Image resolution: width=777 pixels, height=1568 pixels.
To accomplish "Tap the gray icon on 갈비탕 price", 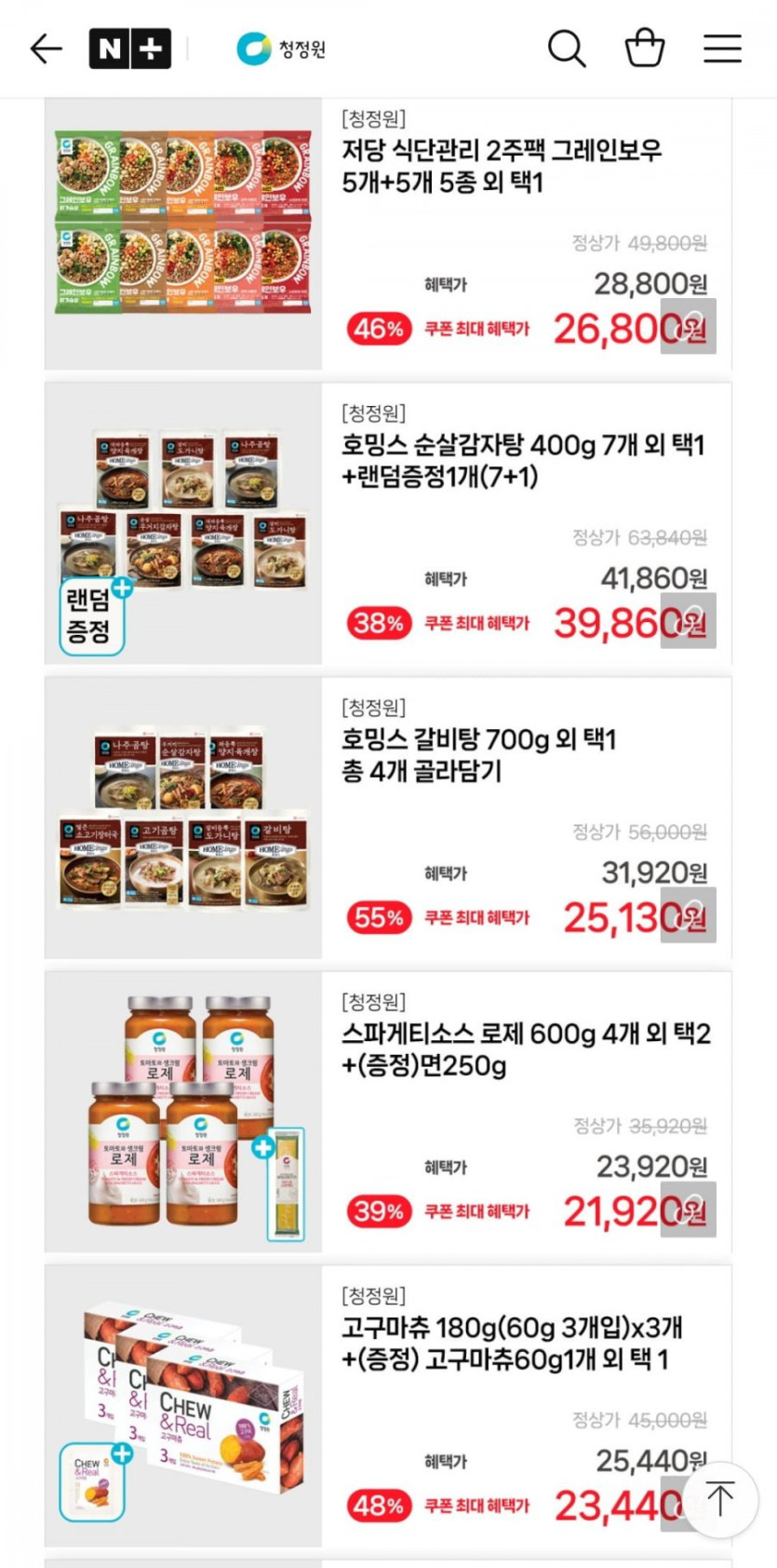I will 689,914.
